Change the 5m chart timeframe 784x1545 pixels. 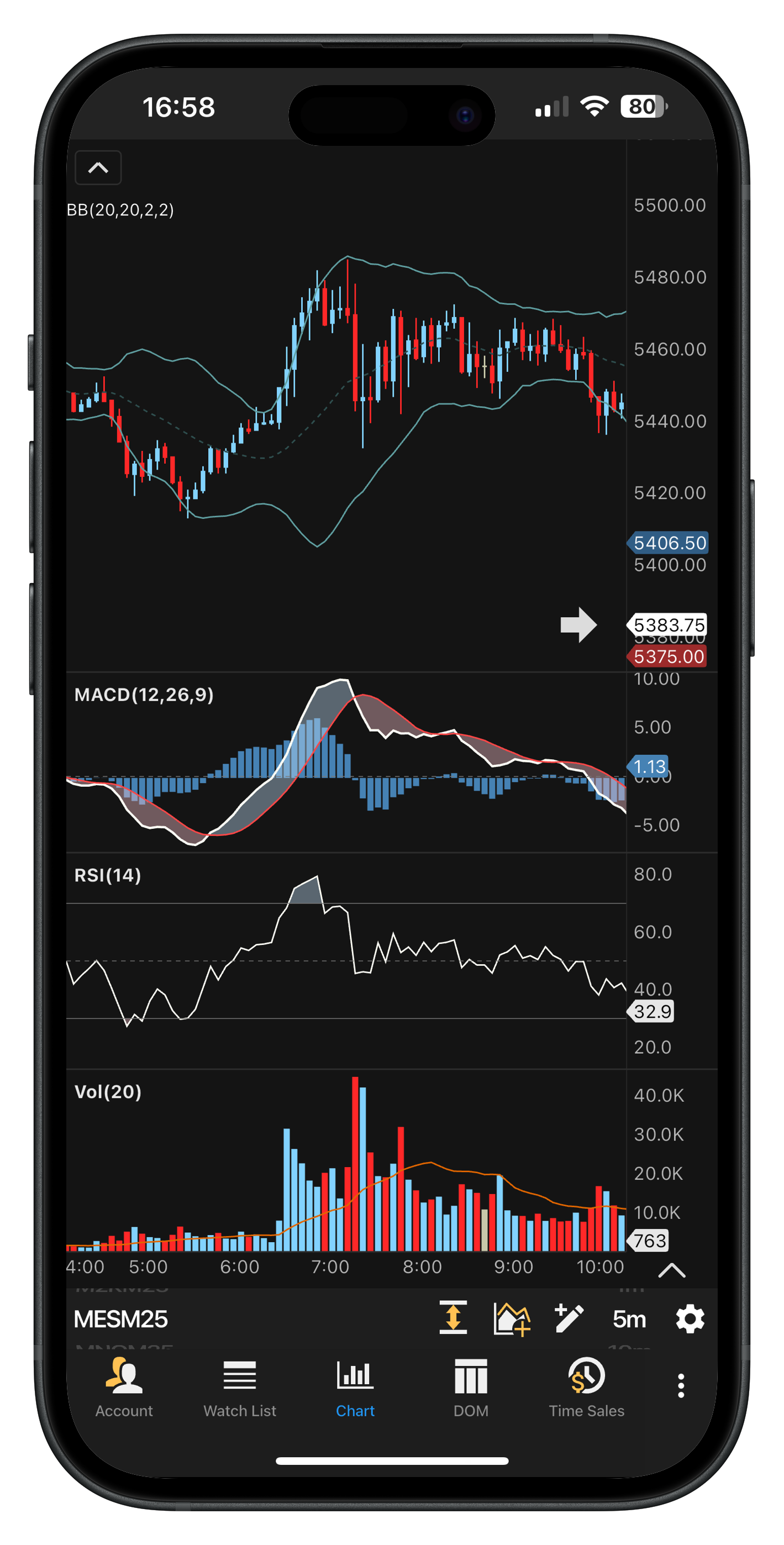click(x=629, y=1319)
